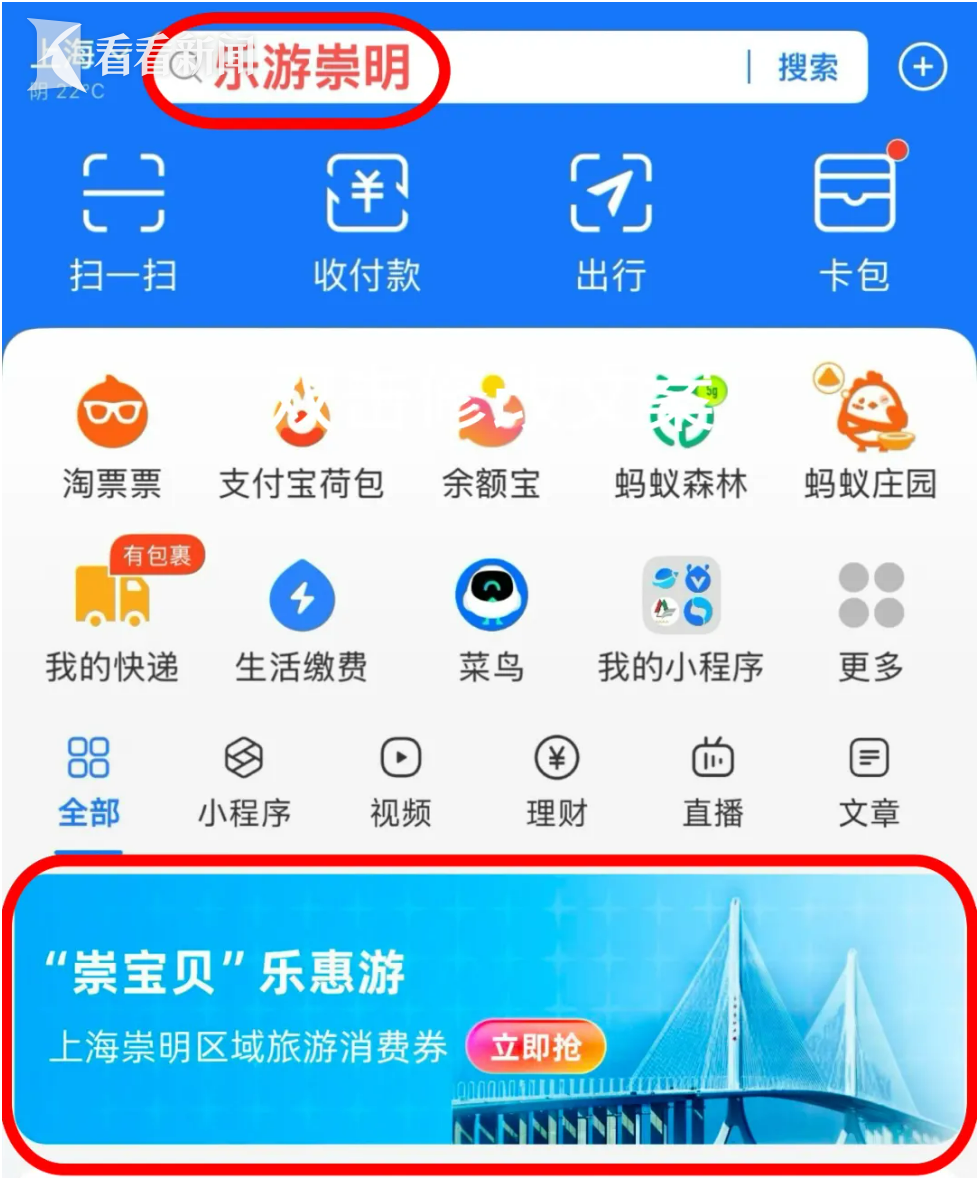Switch to the 理财 tab
This screenshot has width=980, height=1180.
pos(557,783)
